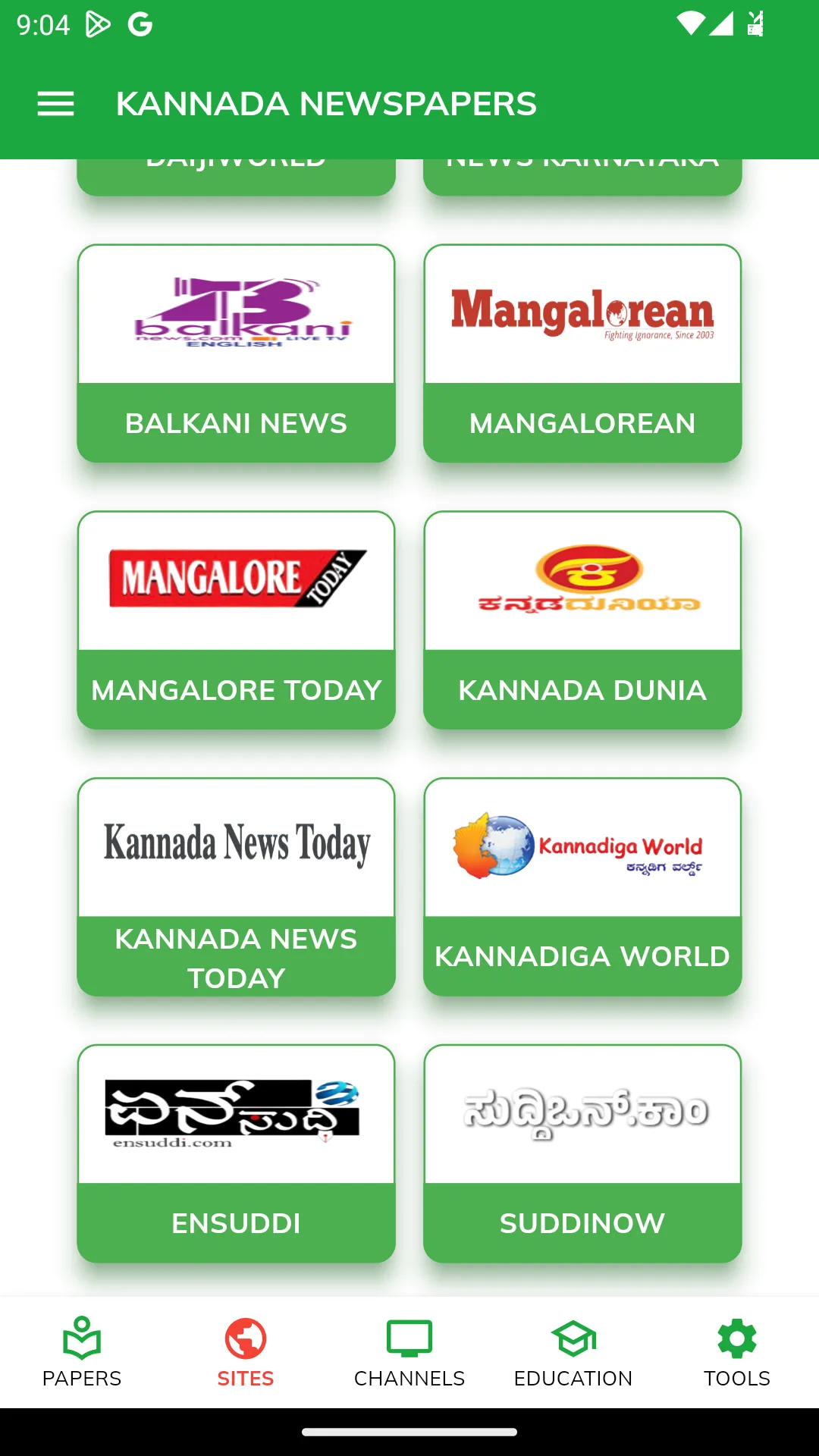
Task: Switch to the Education tab
Action: [x=573, y=1353]
